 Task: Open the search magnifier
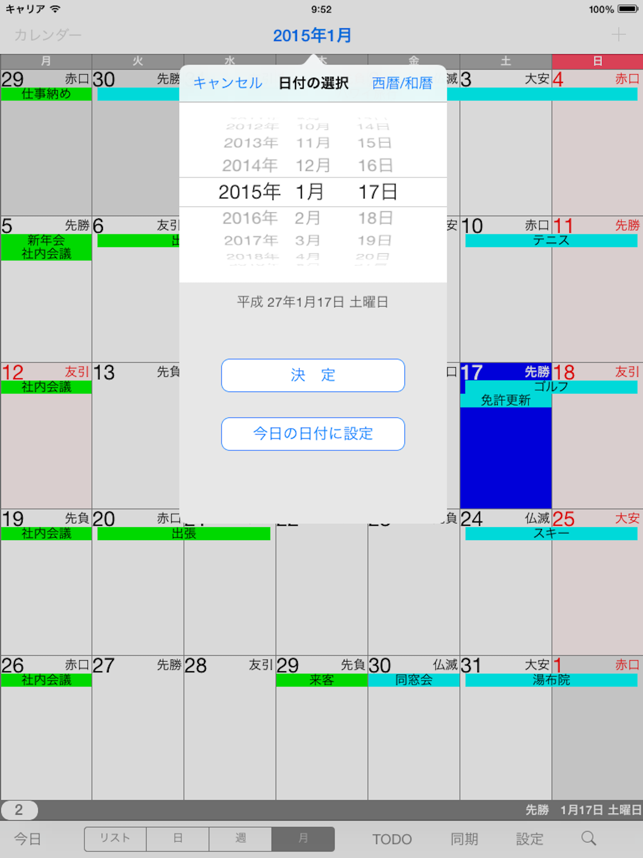click(589, 839)
